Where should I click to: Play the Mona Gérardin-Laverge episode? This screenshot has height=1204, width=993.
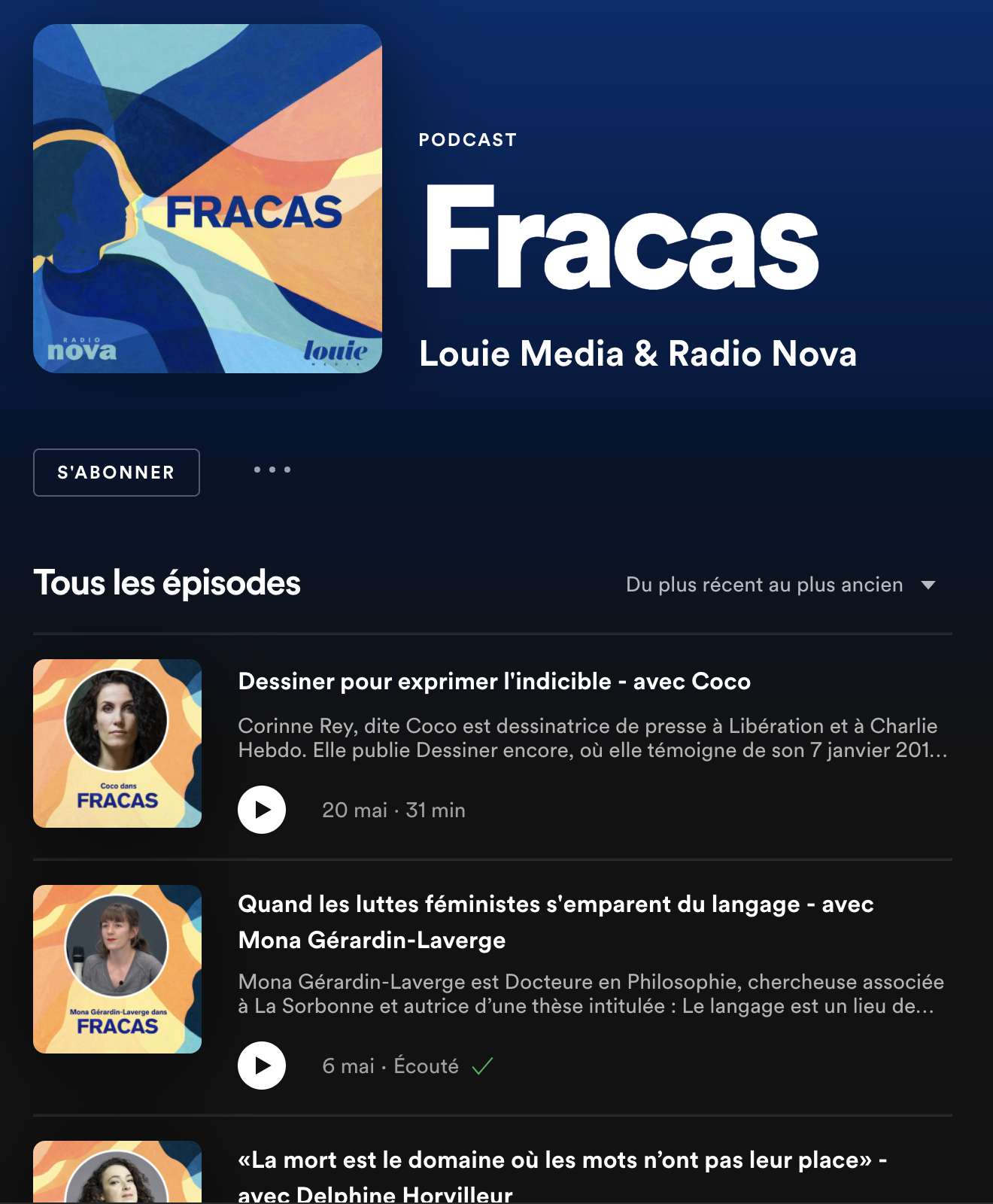(262, 1066)
